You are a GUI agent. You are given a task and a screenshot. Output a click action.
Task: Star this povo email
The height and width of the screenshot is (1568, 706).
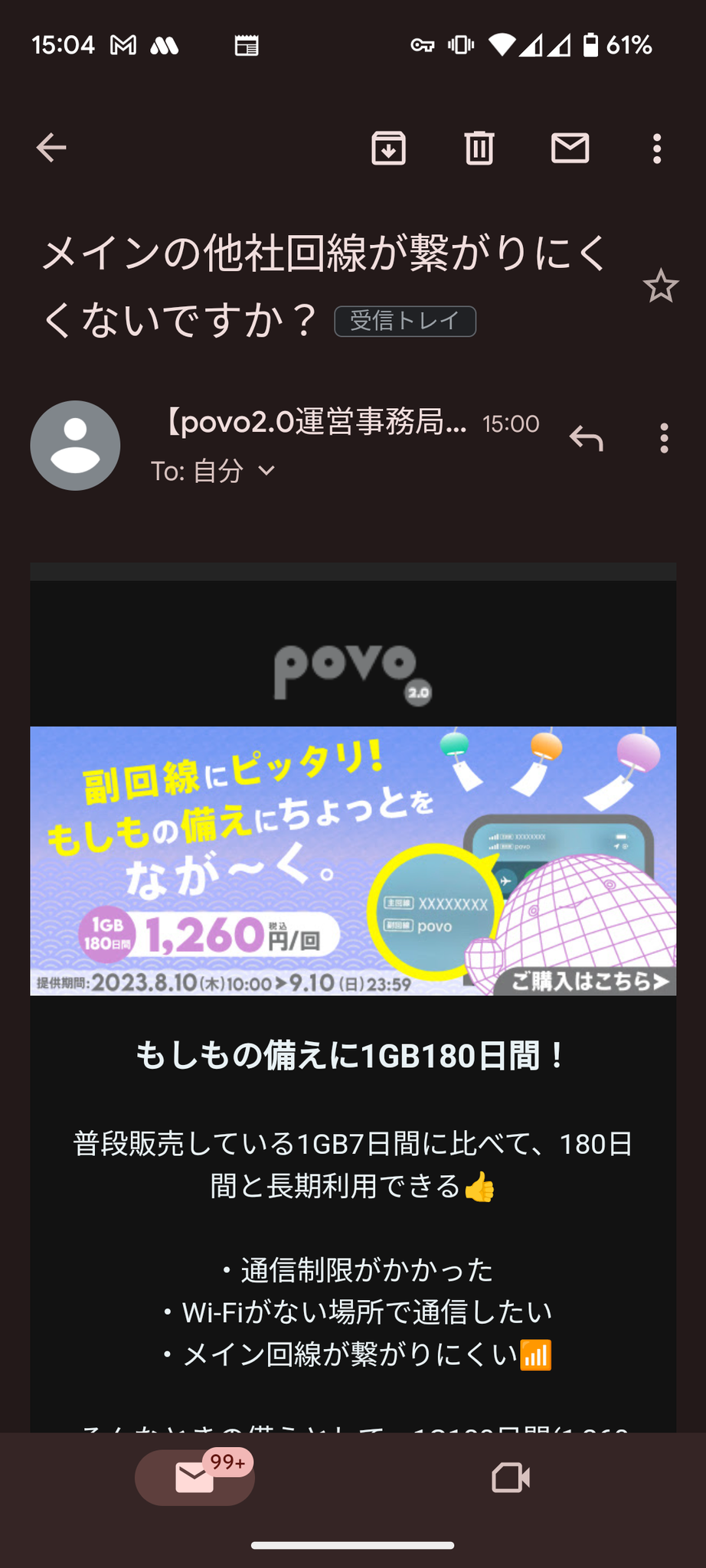click(660, 286)
